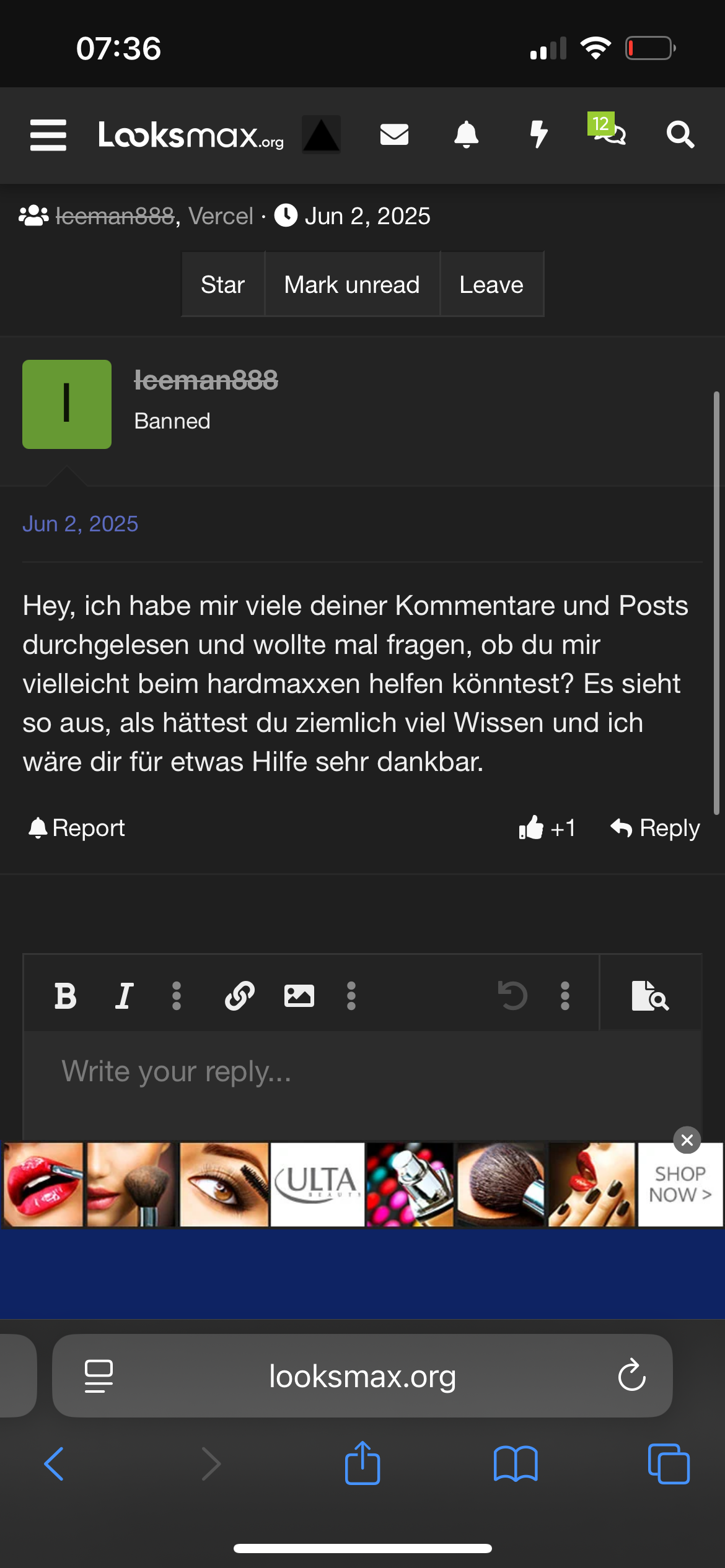Open the notifications bell

click(x=466, y=134)
